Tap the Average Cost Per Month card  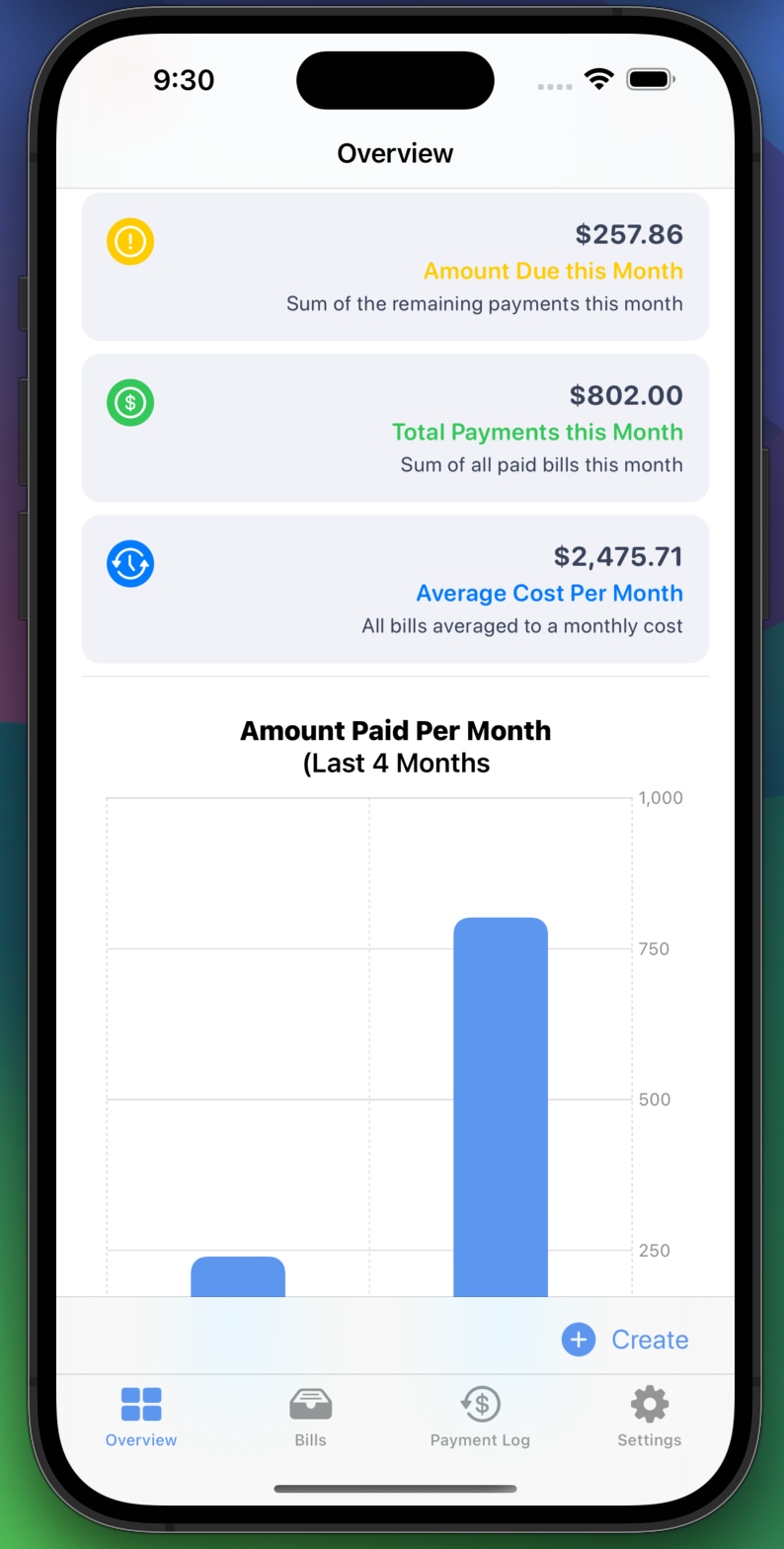point(395,589)
